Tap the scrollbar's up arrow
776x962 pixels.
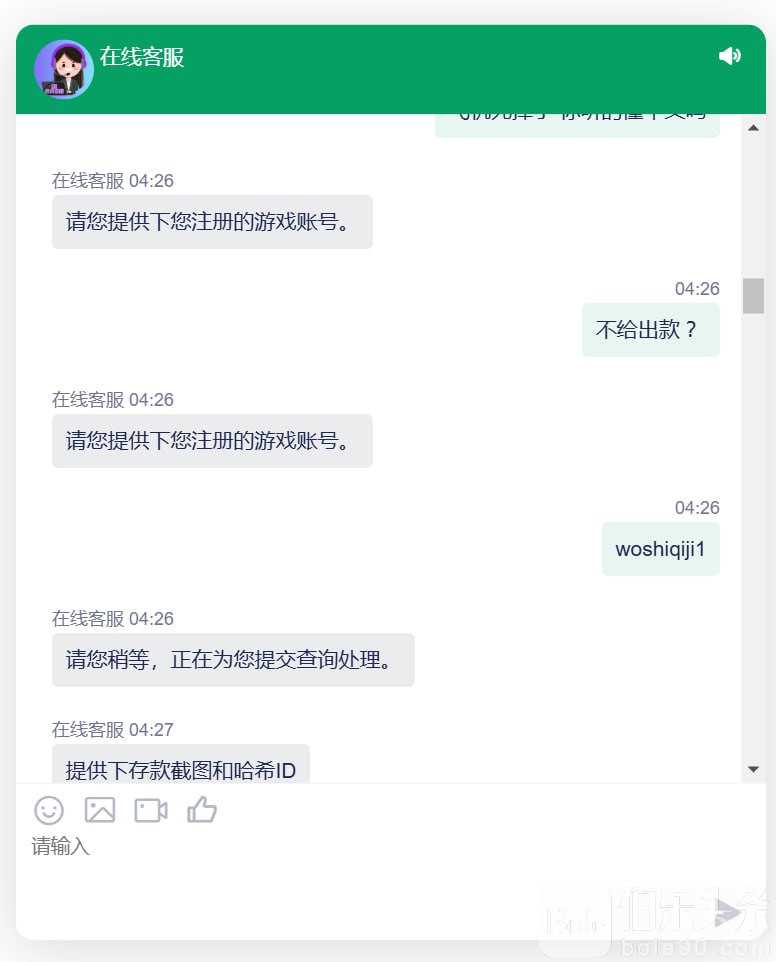[x=753, y=128]
